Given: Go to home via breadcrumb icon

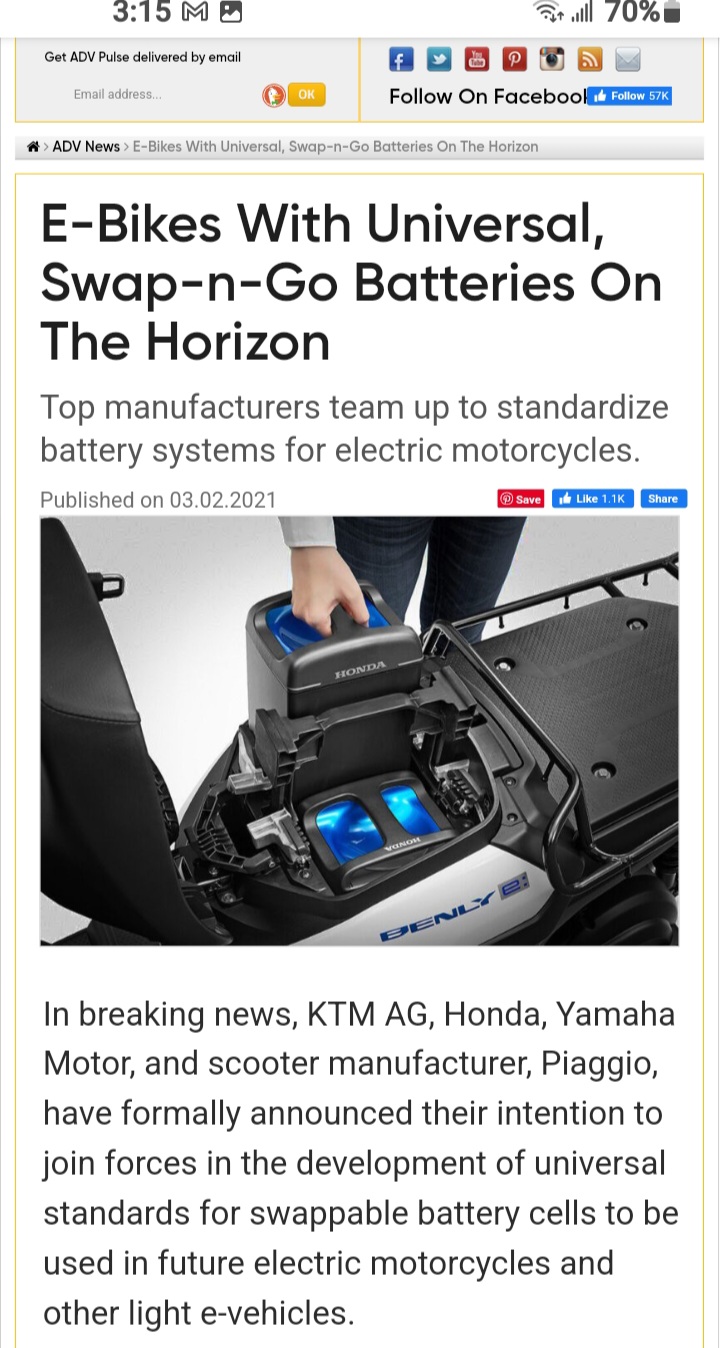Looking at the screenshot, I should click(x=33, y=147).
